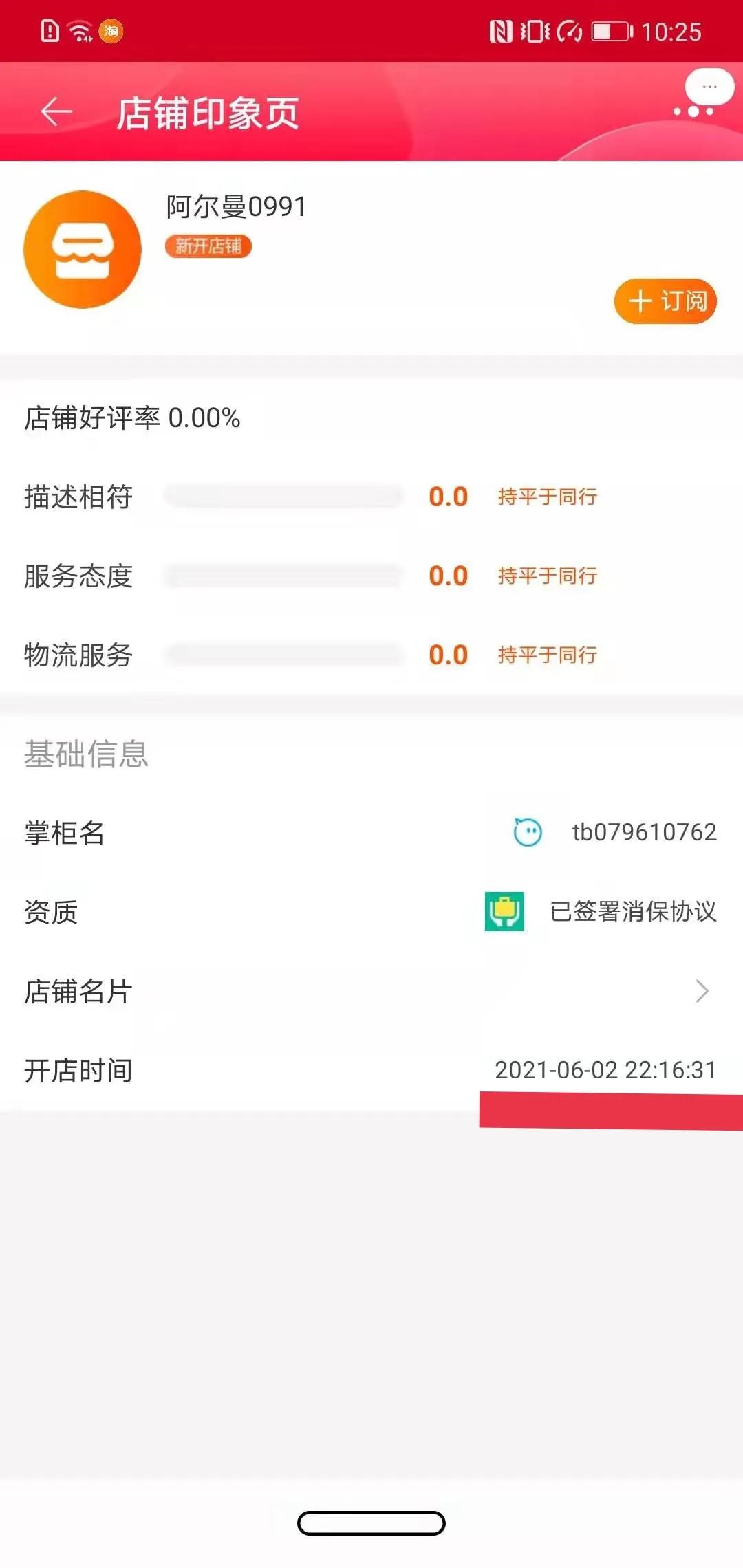The height and width of the screenshot is (1568, 743).
Task: Open chat via the Wangwang messenger icon
Action: (528, 832)
